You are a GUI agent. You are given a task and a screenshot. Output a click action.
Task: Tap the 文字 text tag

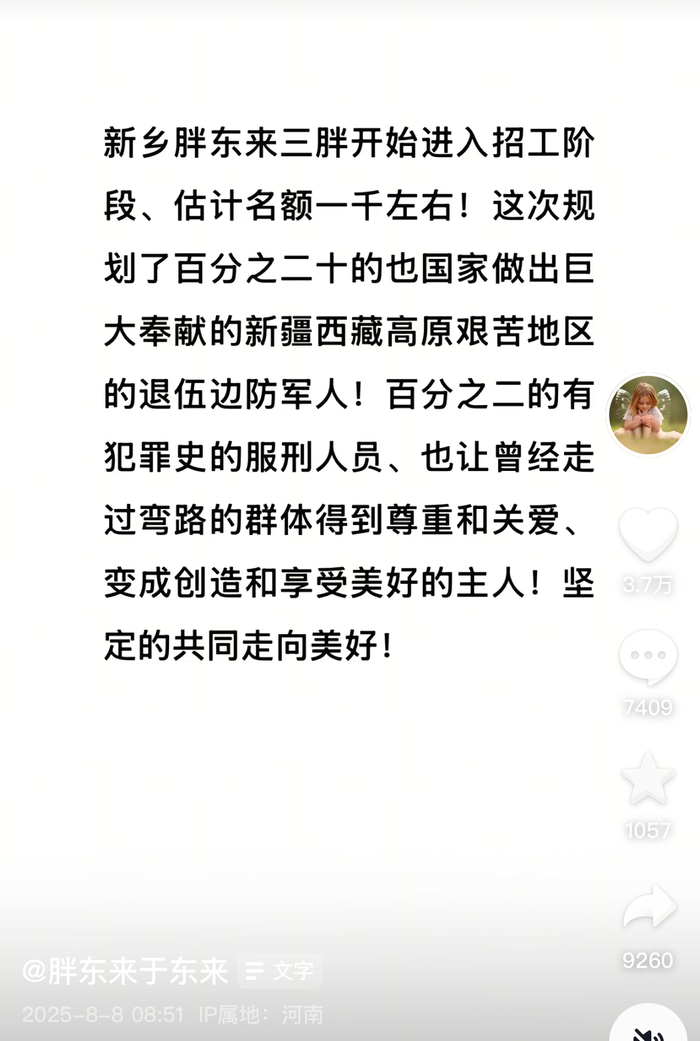pos(281,971)
